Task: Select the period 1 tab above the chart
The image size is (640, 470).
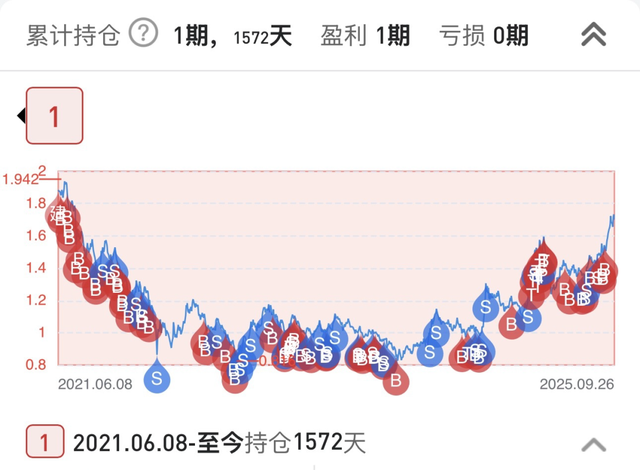Action: tap(54, 116)
